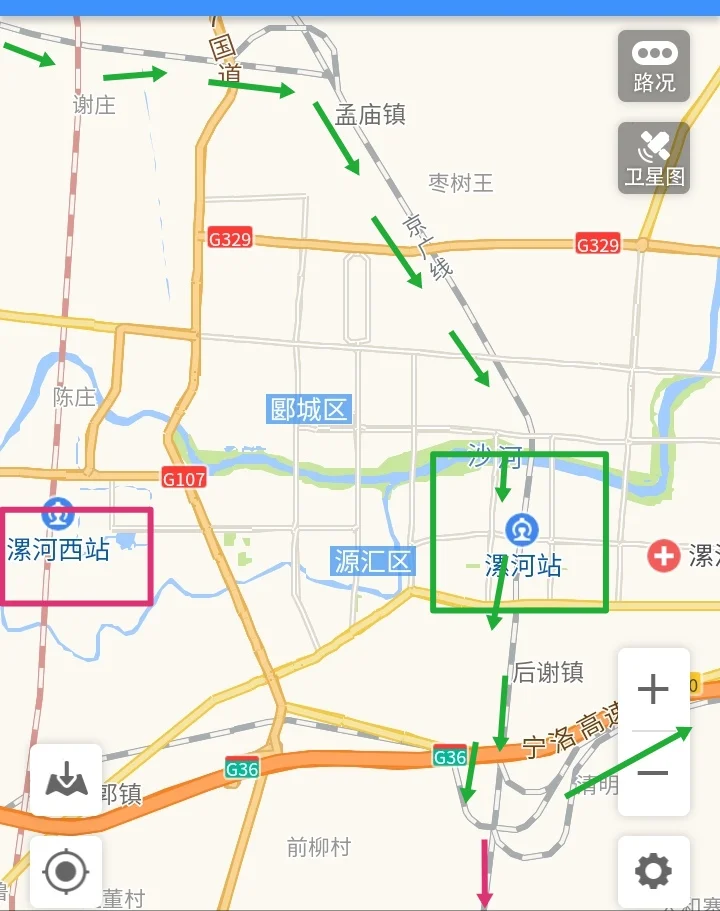Open the 路况 traffic conditions layer

[x=655, y=66]
